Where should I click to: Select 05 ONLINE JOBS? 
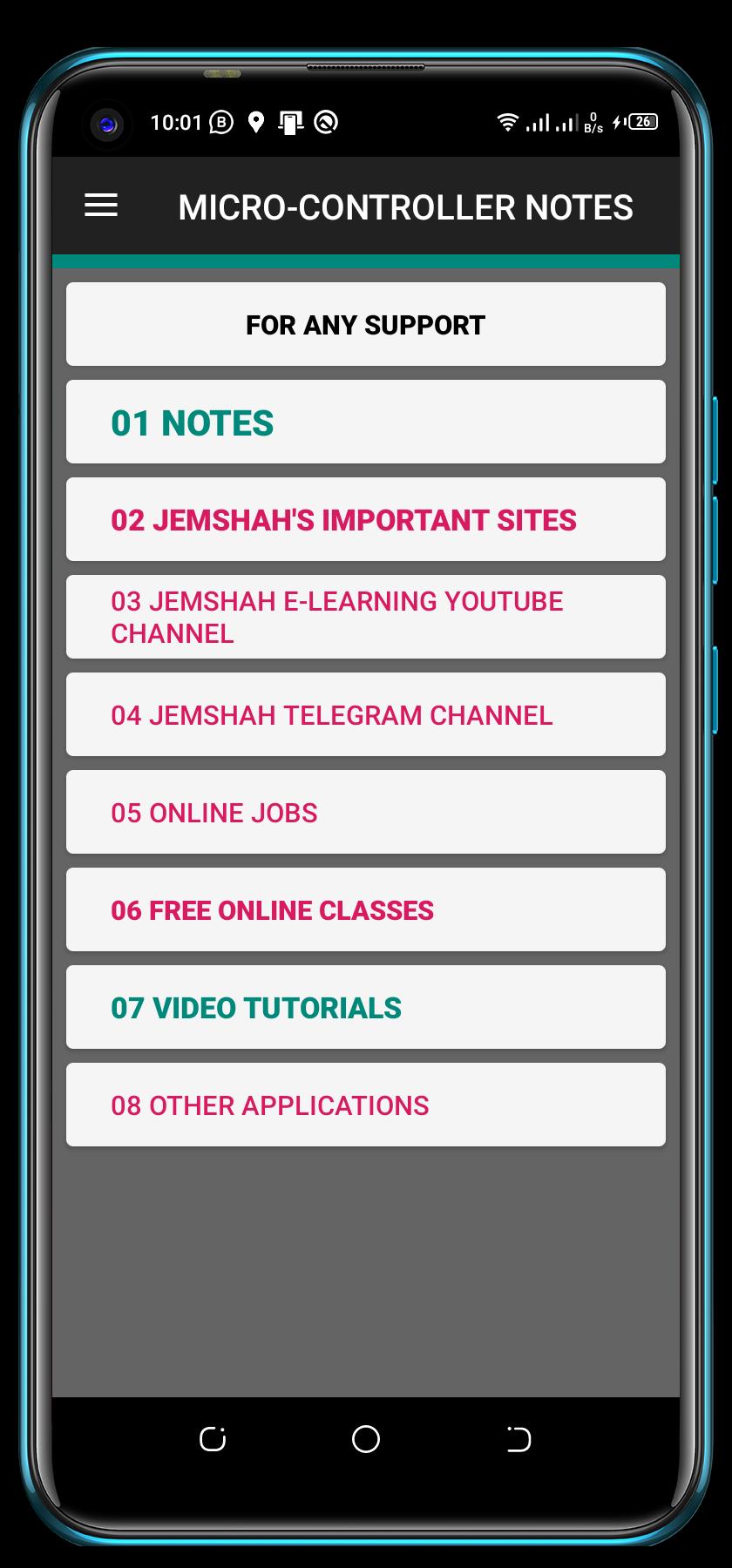364,812
